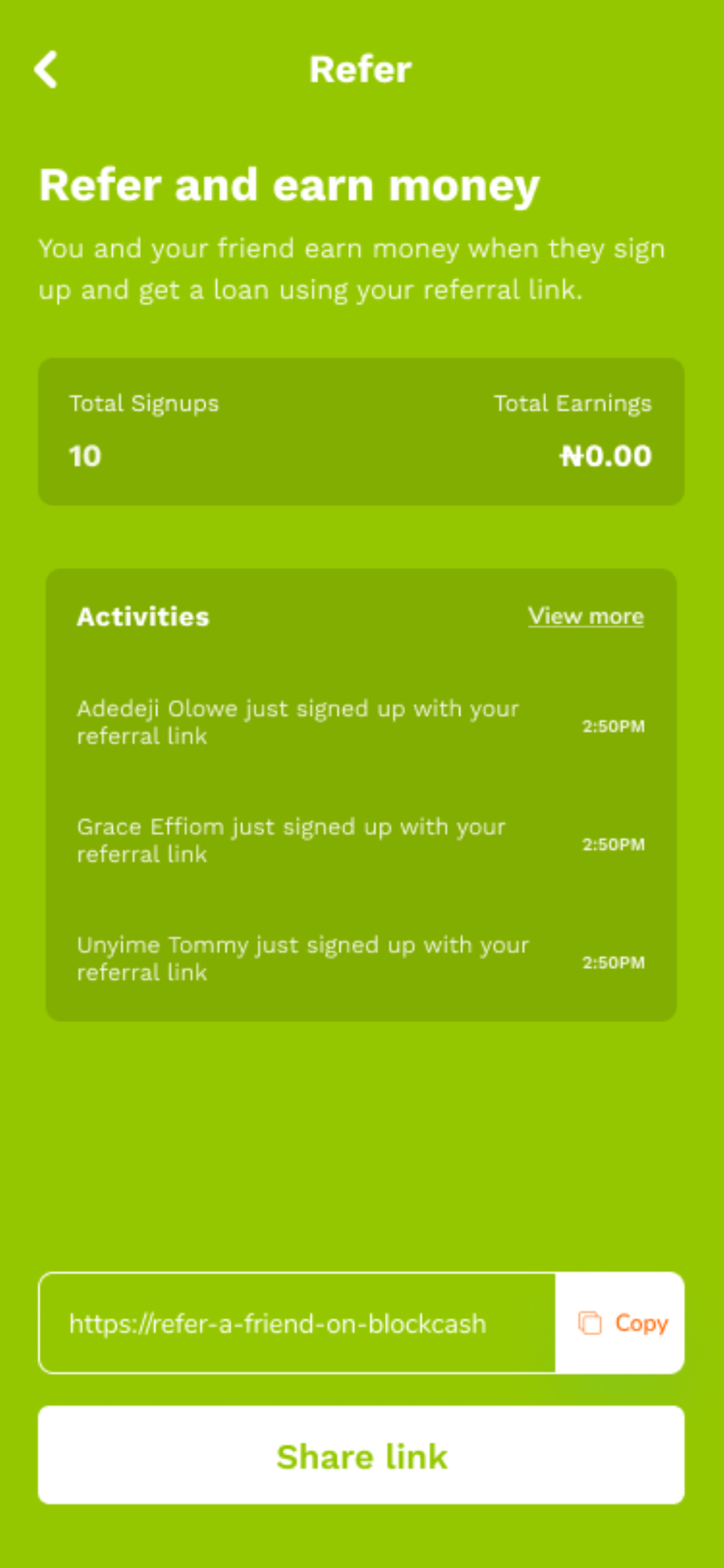This screenshot has height=1568, width=724.
Task: Open View more under Activities
Action: click(x=586, y=616)
